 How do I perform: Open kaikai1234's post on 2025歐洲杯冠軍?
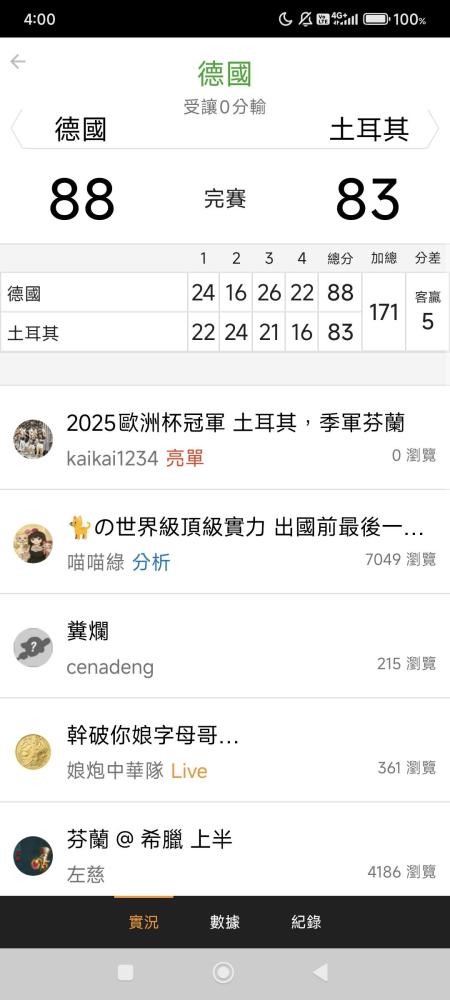[225, 438]
